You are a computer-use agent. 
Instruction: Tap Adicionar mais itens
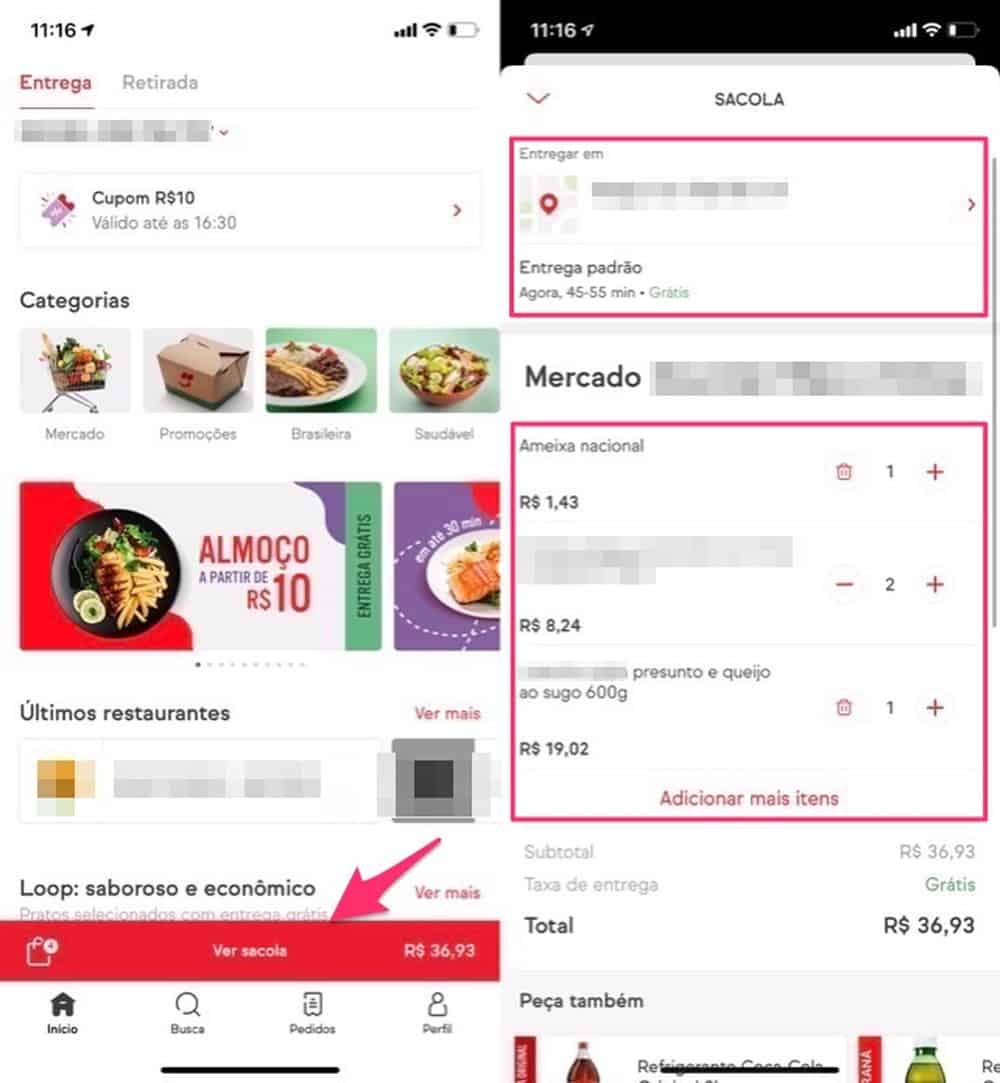[749, 798]
